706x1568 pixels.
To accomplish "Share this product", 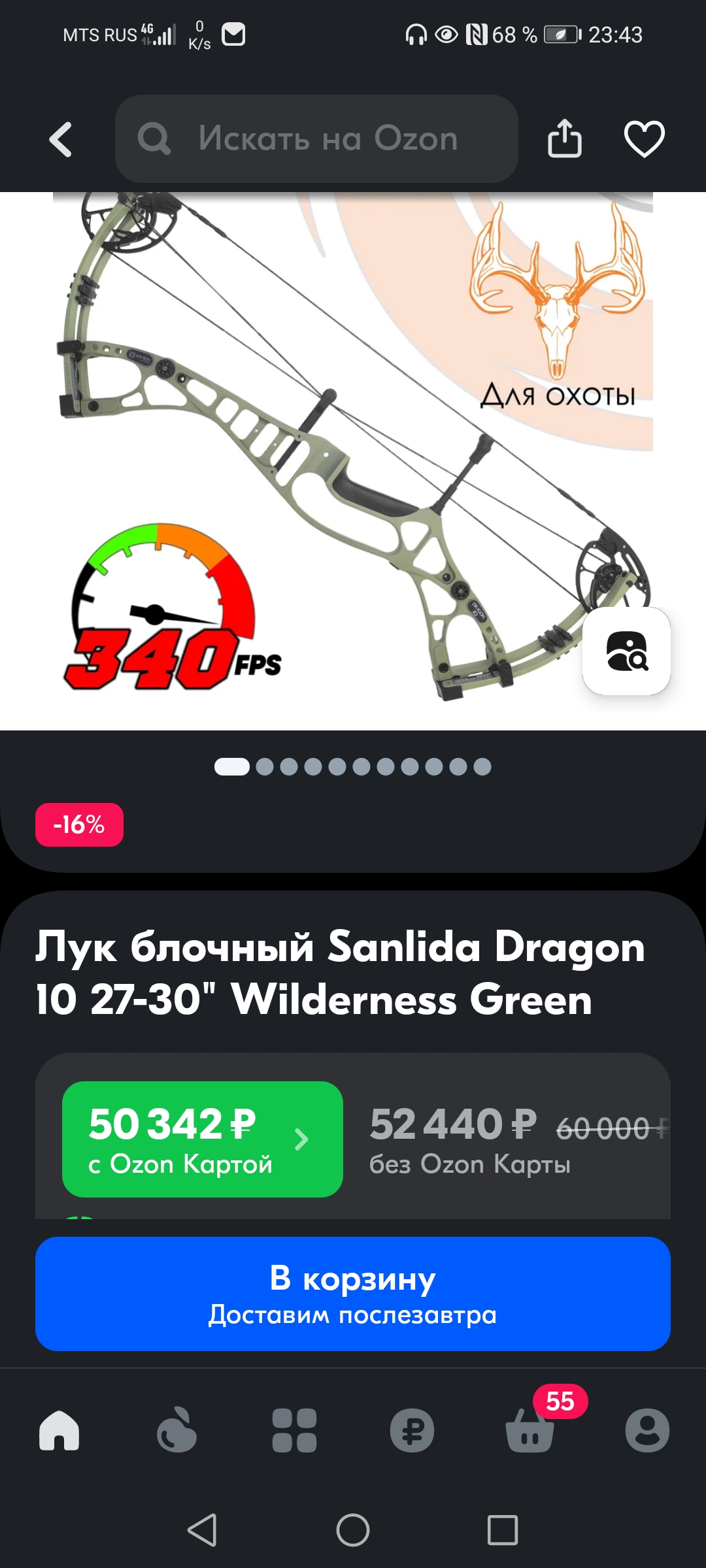I will pos(564,139).
